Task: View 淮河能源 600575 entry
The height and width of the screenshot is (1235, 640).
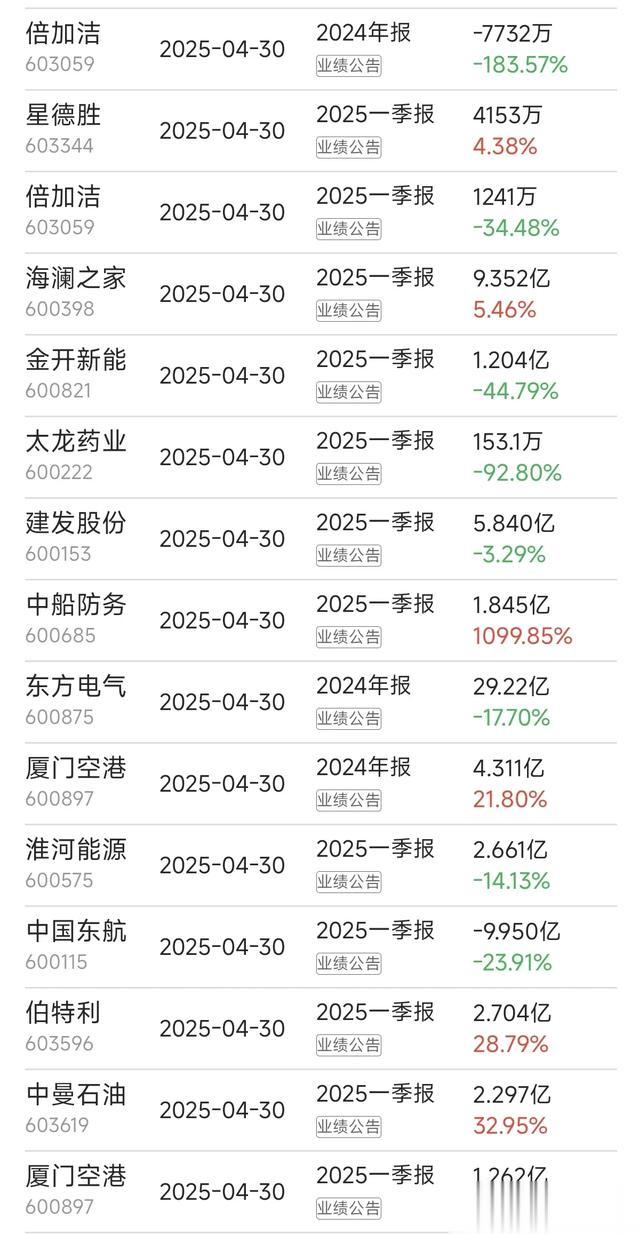Action: click(x=320, y=866)
